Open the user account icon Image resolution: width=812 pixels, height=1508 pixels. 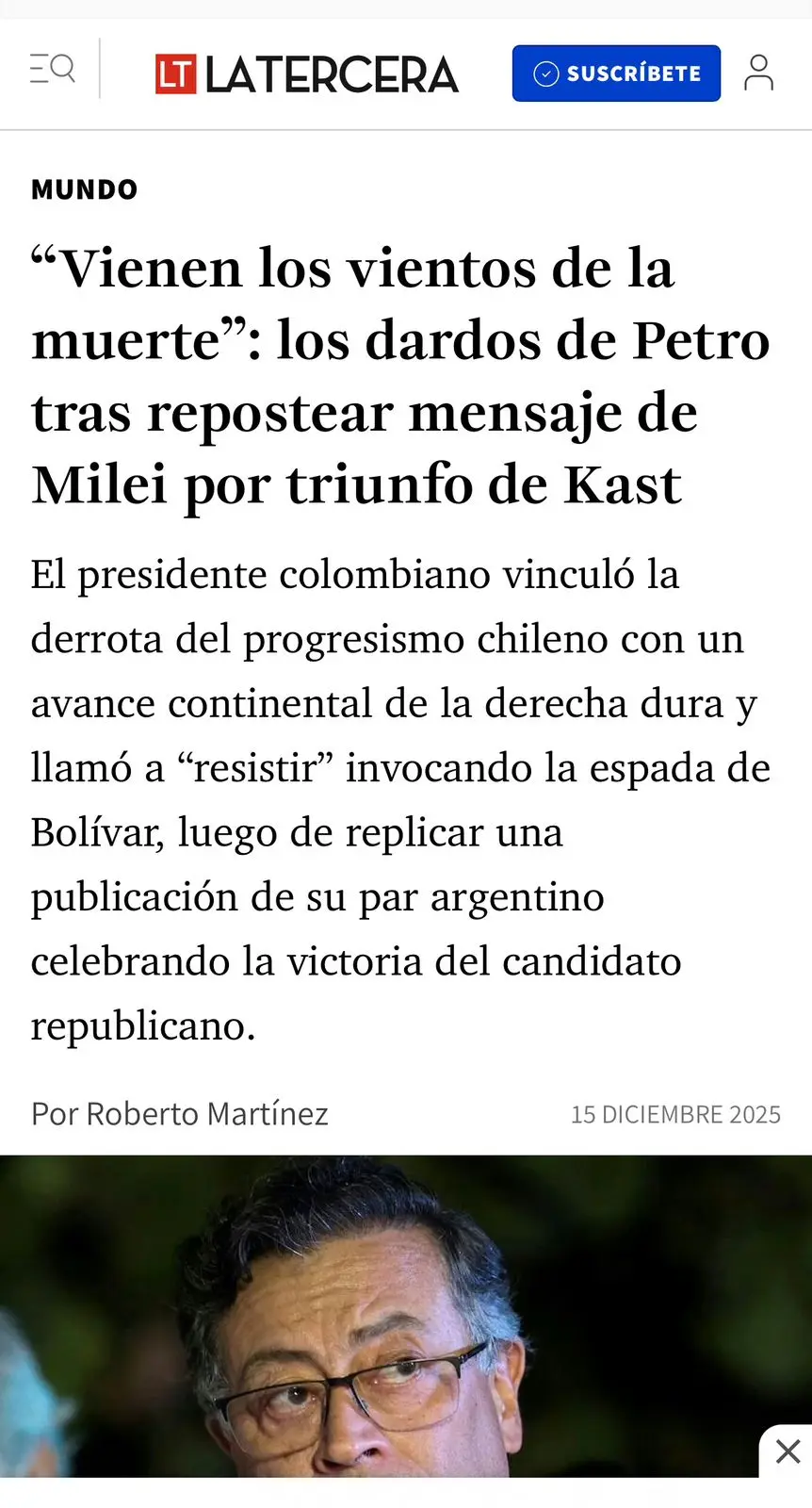[x=758, y=73]
